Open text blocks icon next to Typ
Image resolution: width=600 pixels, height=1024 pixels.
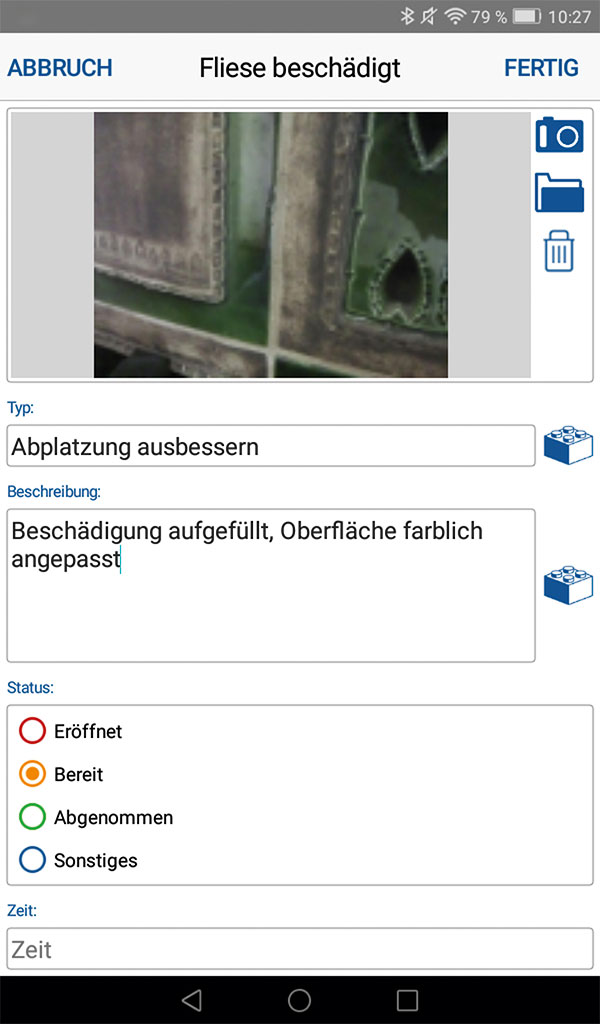568,445
